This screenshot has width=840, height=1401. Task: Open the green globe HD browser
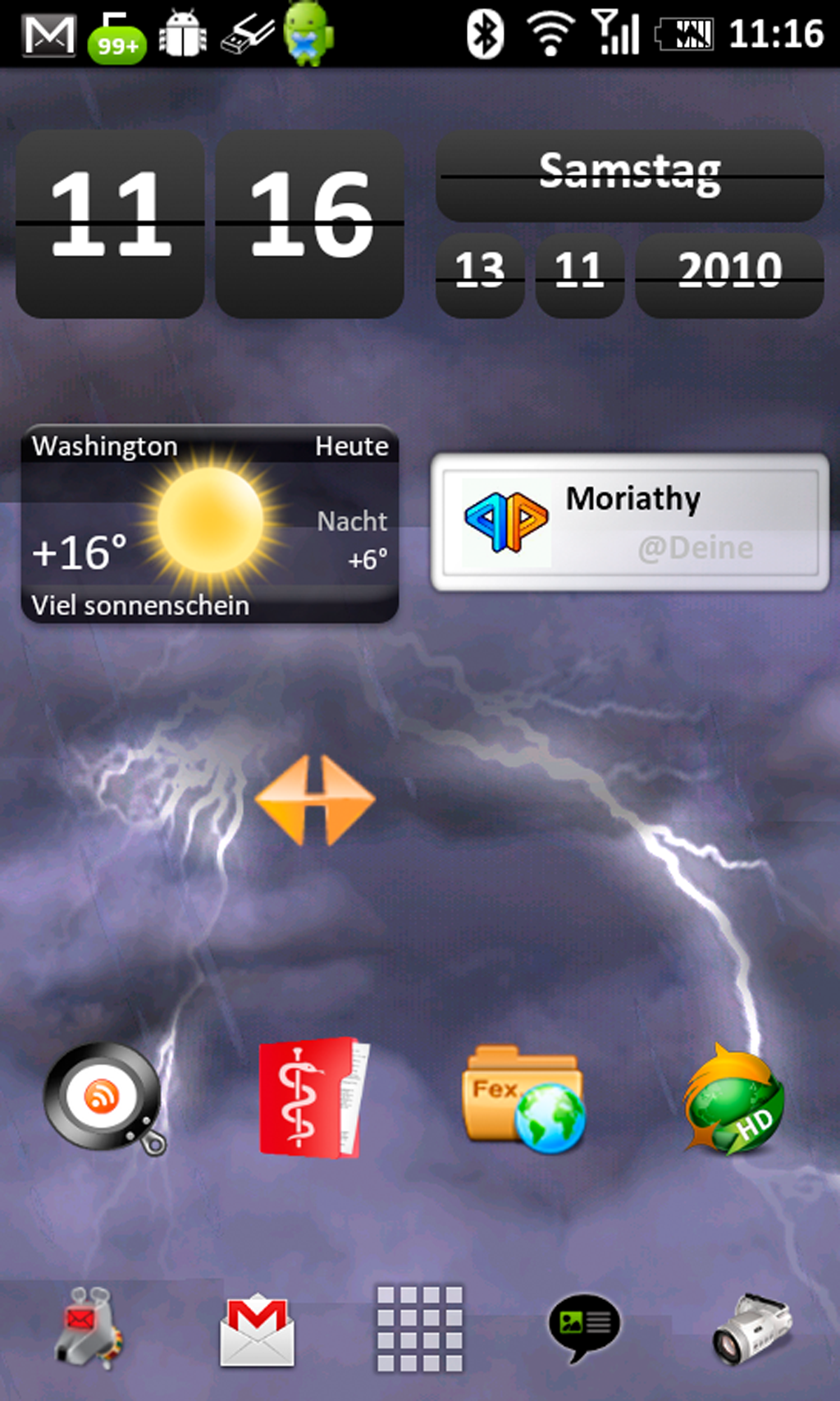point(734,1098)
